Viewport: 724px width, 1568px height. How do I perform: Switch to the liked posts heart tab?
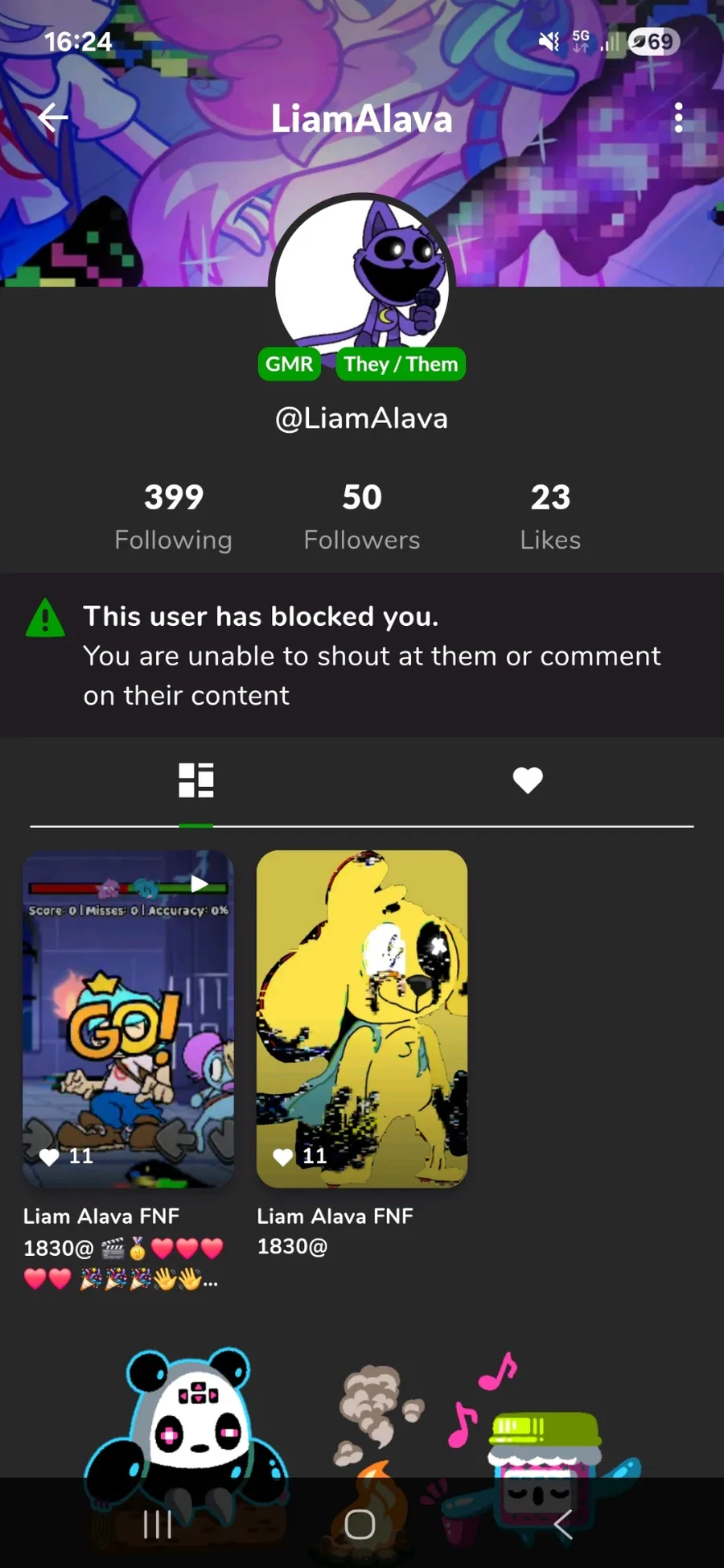click(528, 780)
